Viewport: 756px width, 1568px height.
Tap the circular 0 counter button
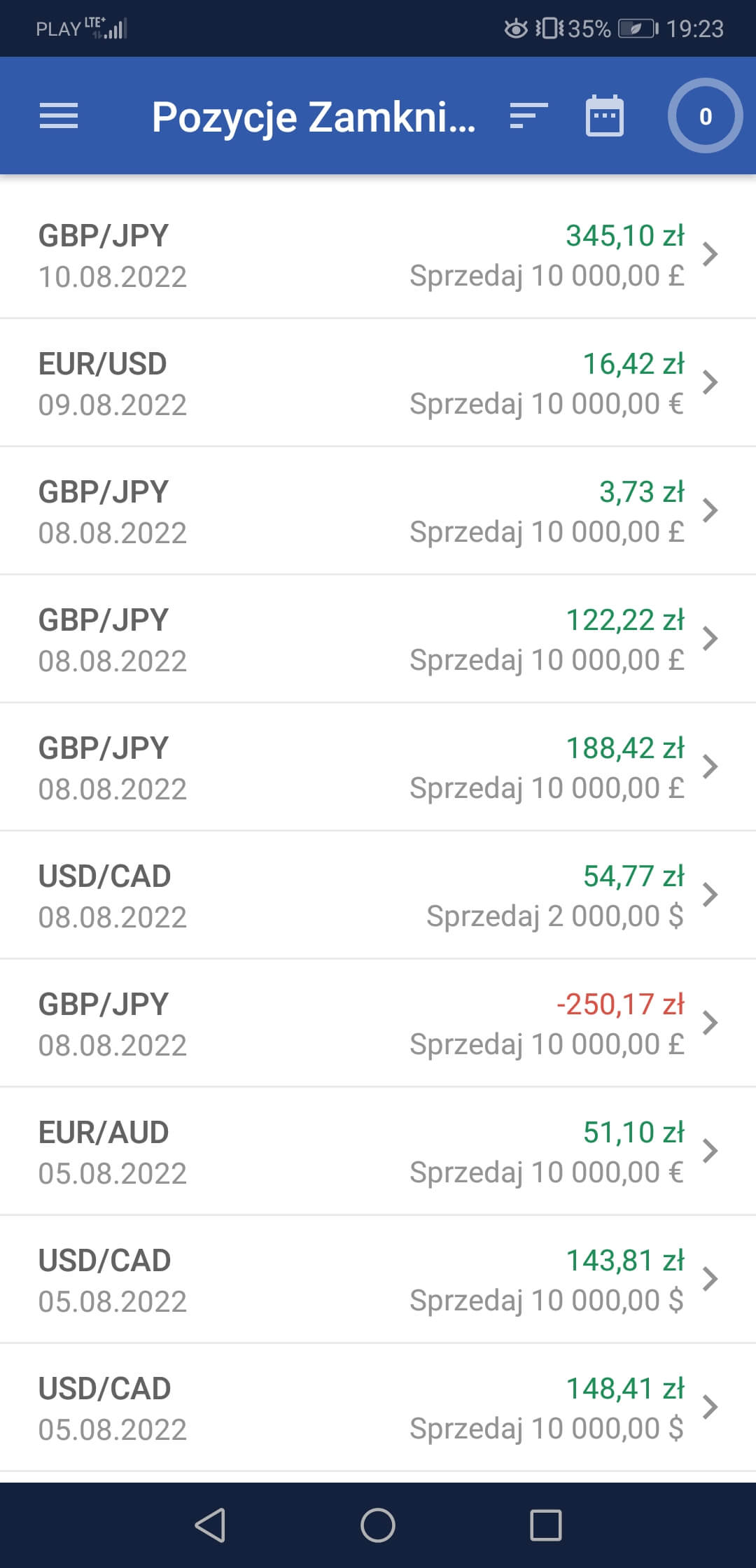(x=705, y=115)
